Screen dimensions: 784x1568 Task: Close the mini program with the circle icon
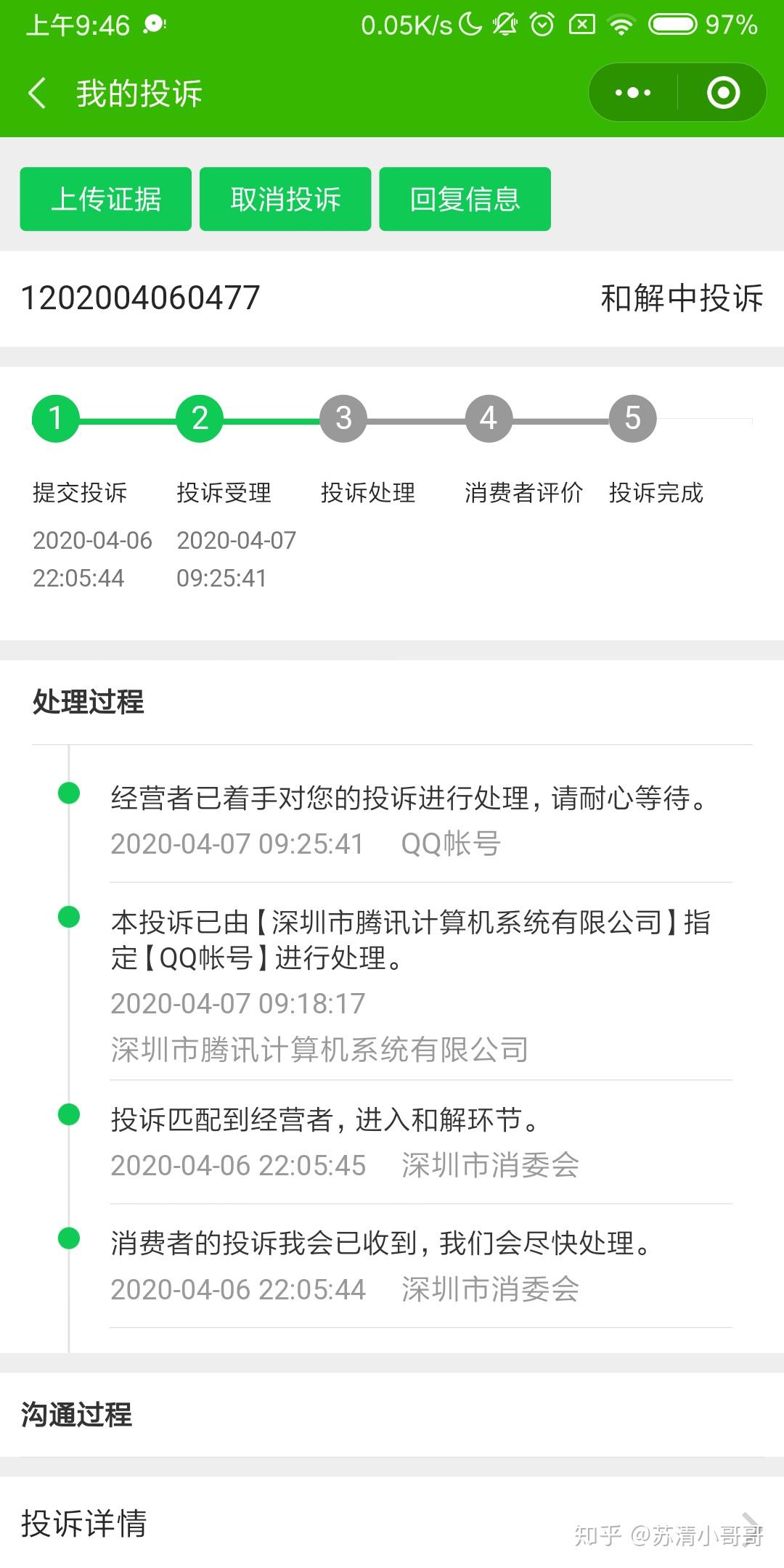(723, 93)
